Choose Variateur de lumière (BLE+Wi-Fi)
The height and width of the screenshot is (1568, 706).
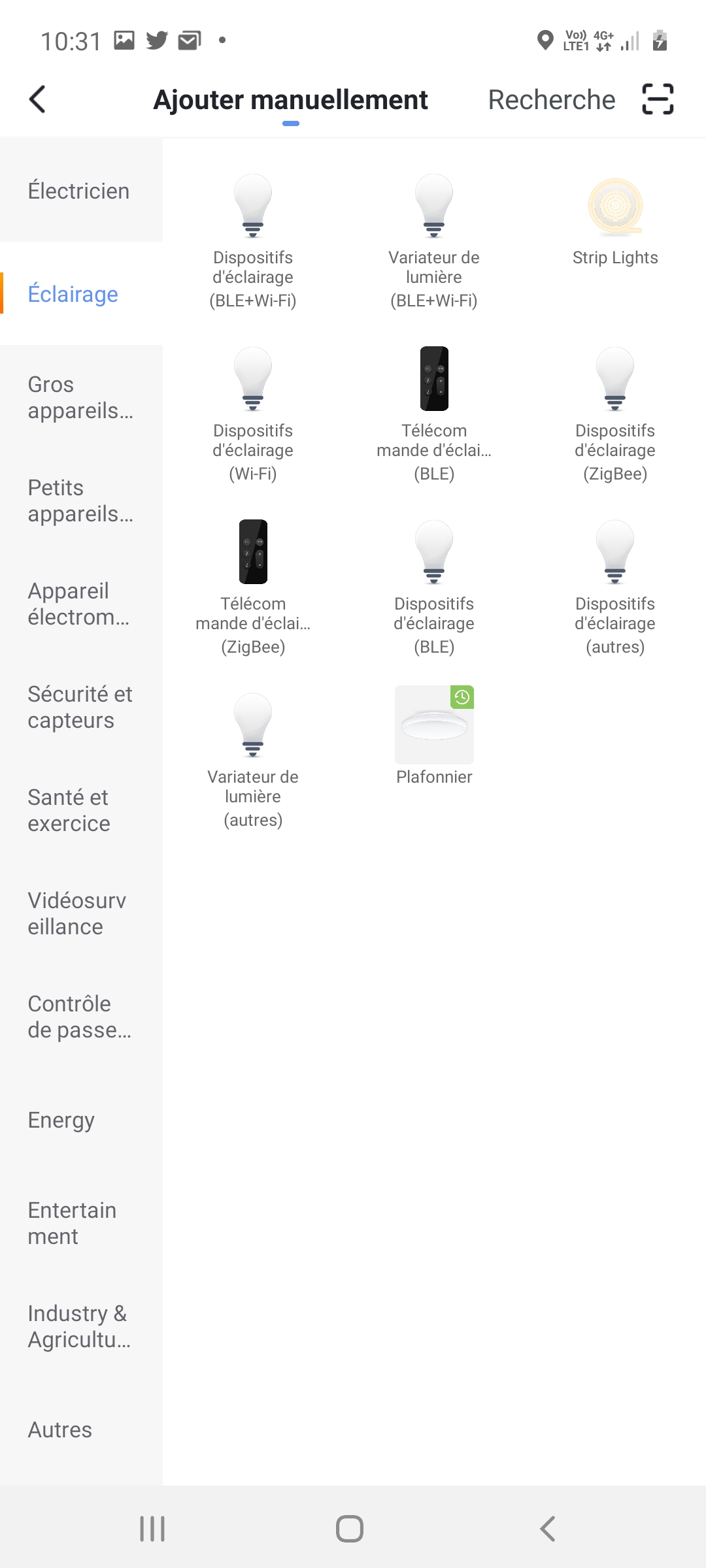[434, 241]
